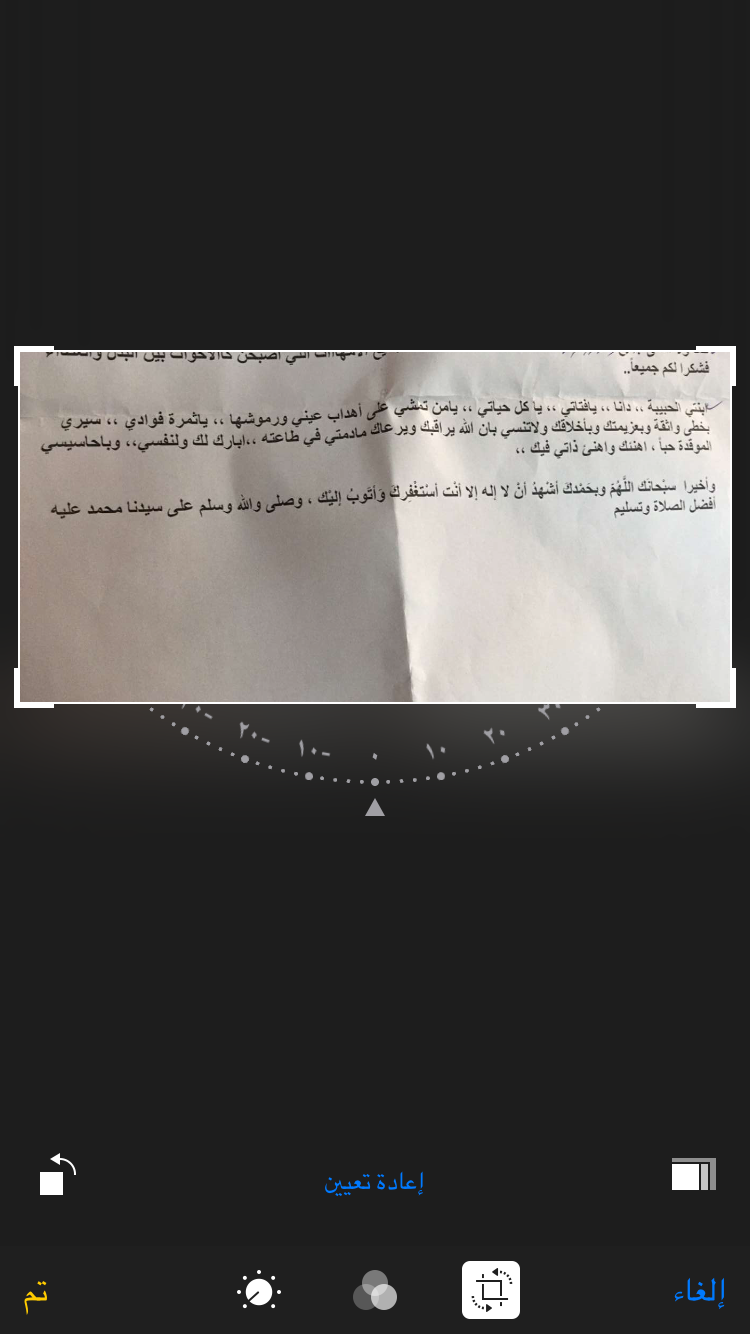
Task: Tap تم to save the edits
Action: (x=36, y=1291)
